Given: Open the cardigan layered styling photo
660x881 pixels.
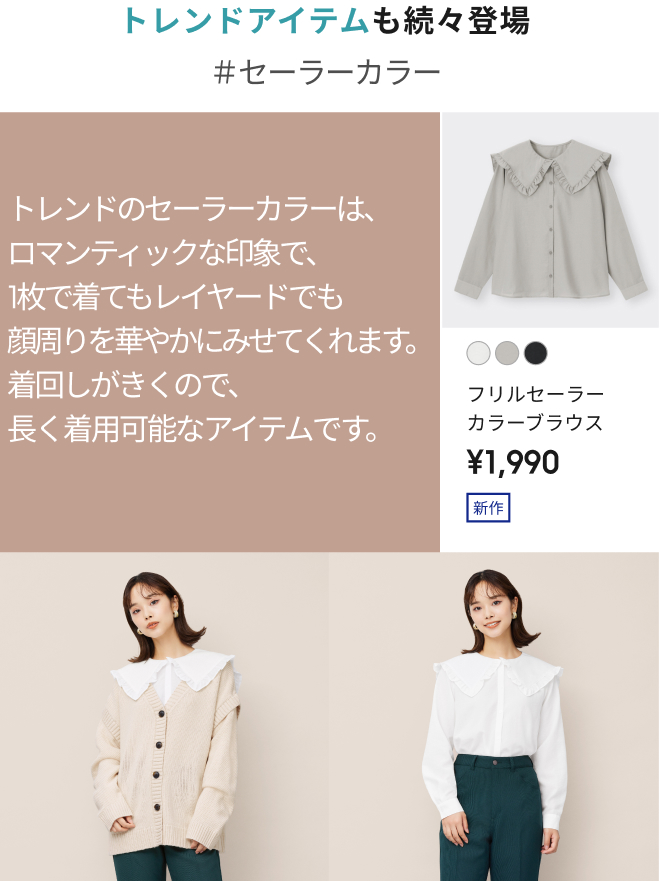Looking at the screenshot, I should click(x=165, y=716).
